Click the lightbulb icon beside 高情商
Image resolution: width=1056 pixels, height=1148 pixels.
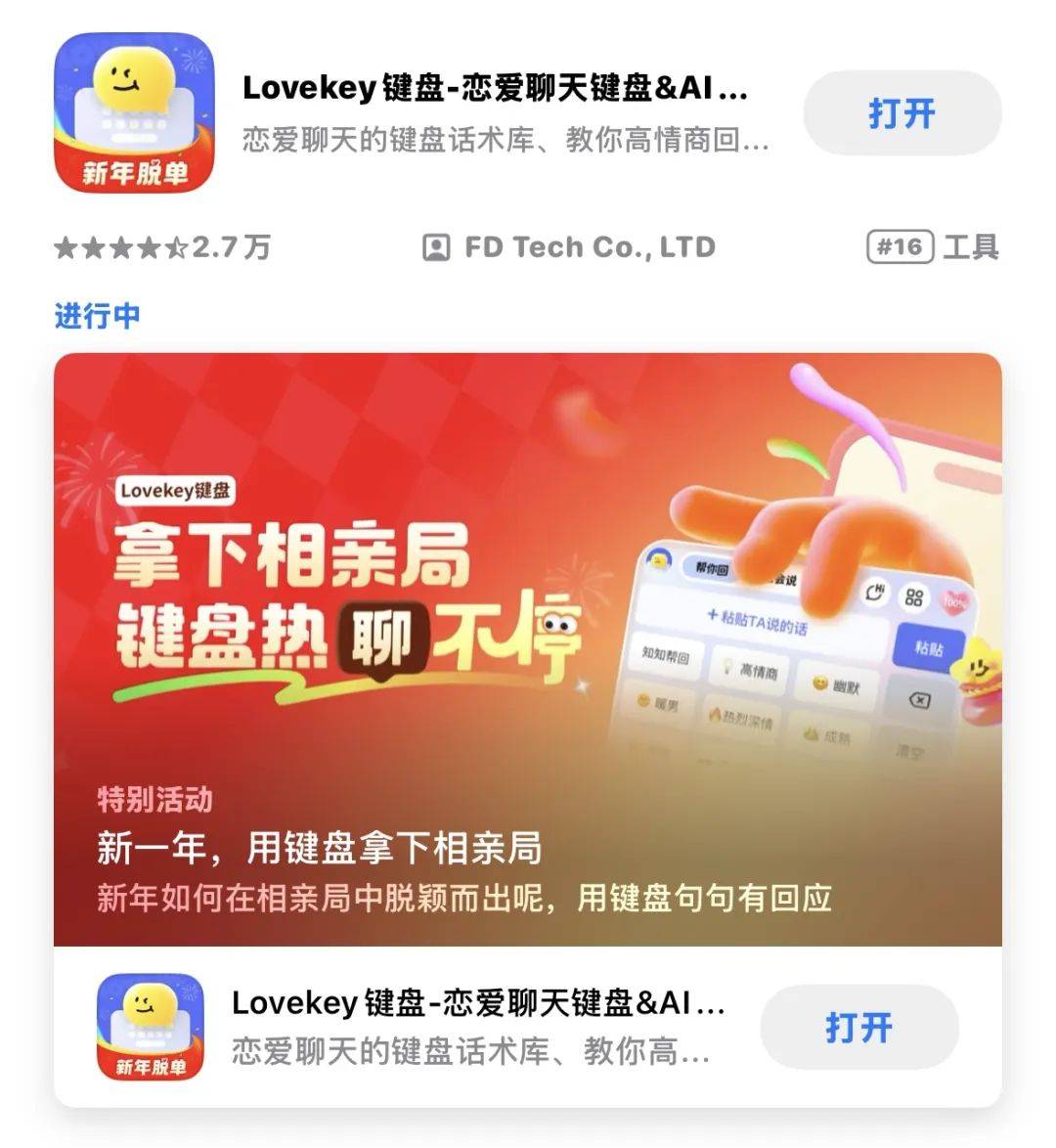[727, 667]
